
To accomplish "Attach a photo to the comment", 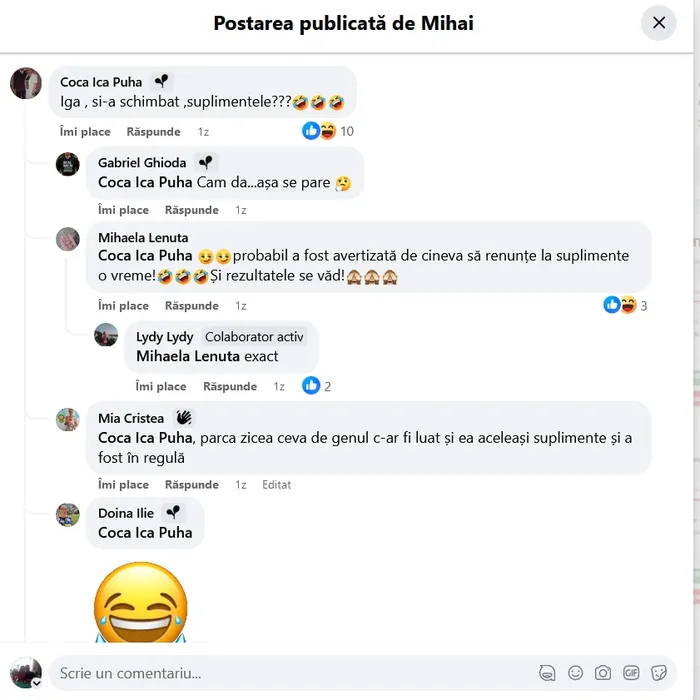I will (x=603, y=673).
